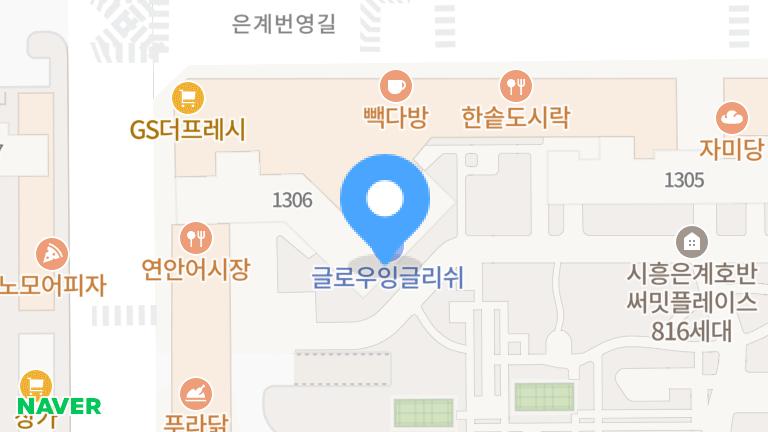Tap the blue location pin for 글로우잉글리쉬
This screenshot has width=768, height=432.
(x=385, y=200)
